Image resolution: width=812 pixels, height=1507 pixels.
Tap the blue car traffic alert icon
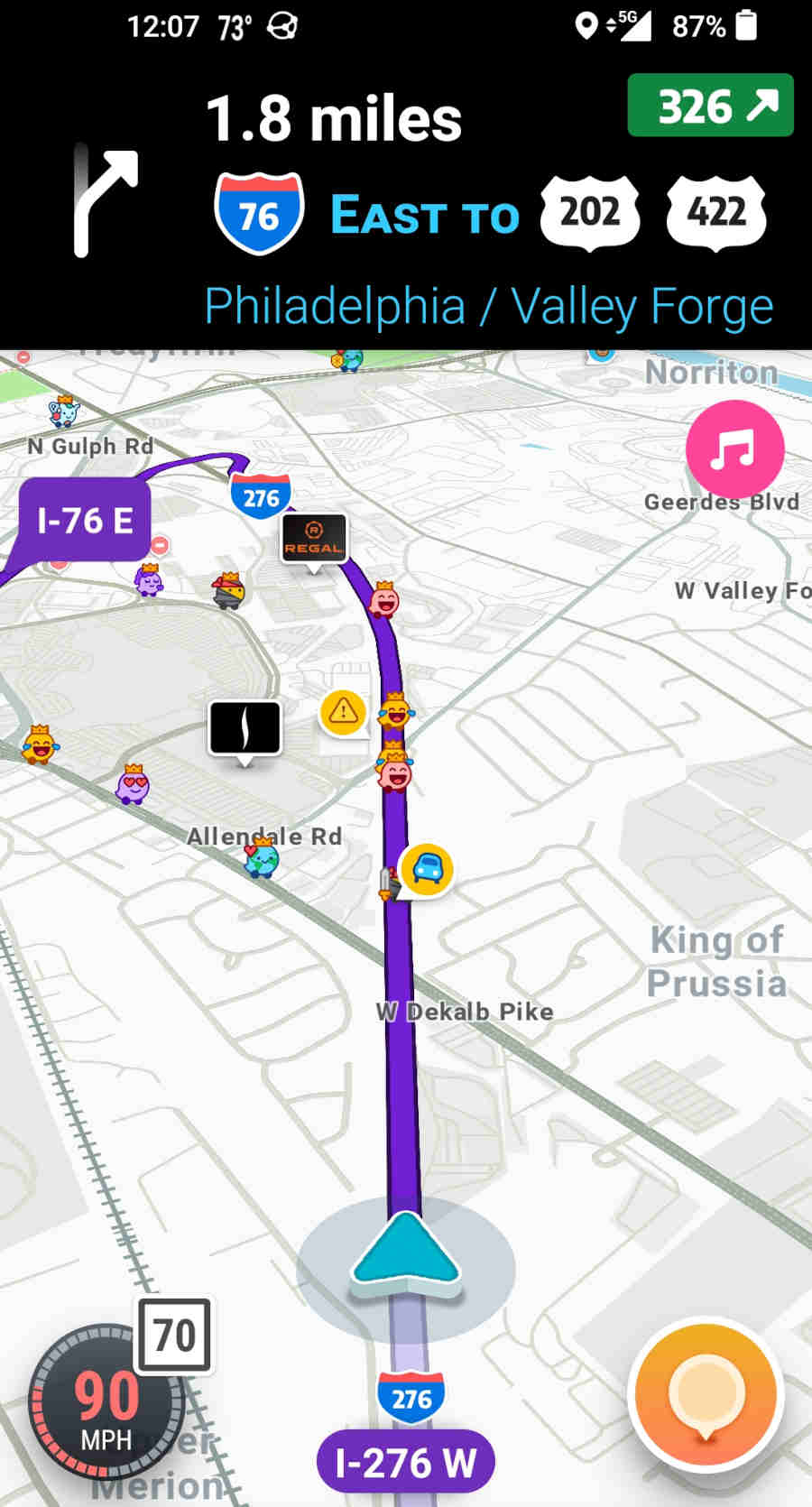[427, 869]
